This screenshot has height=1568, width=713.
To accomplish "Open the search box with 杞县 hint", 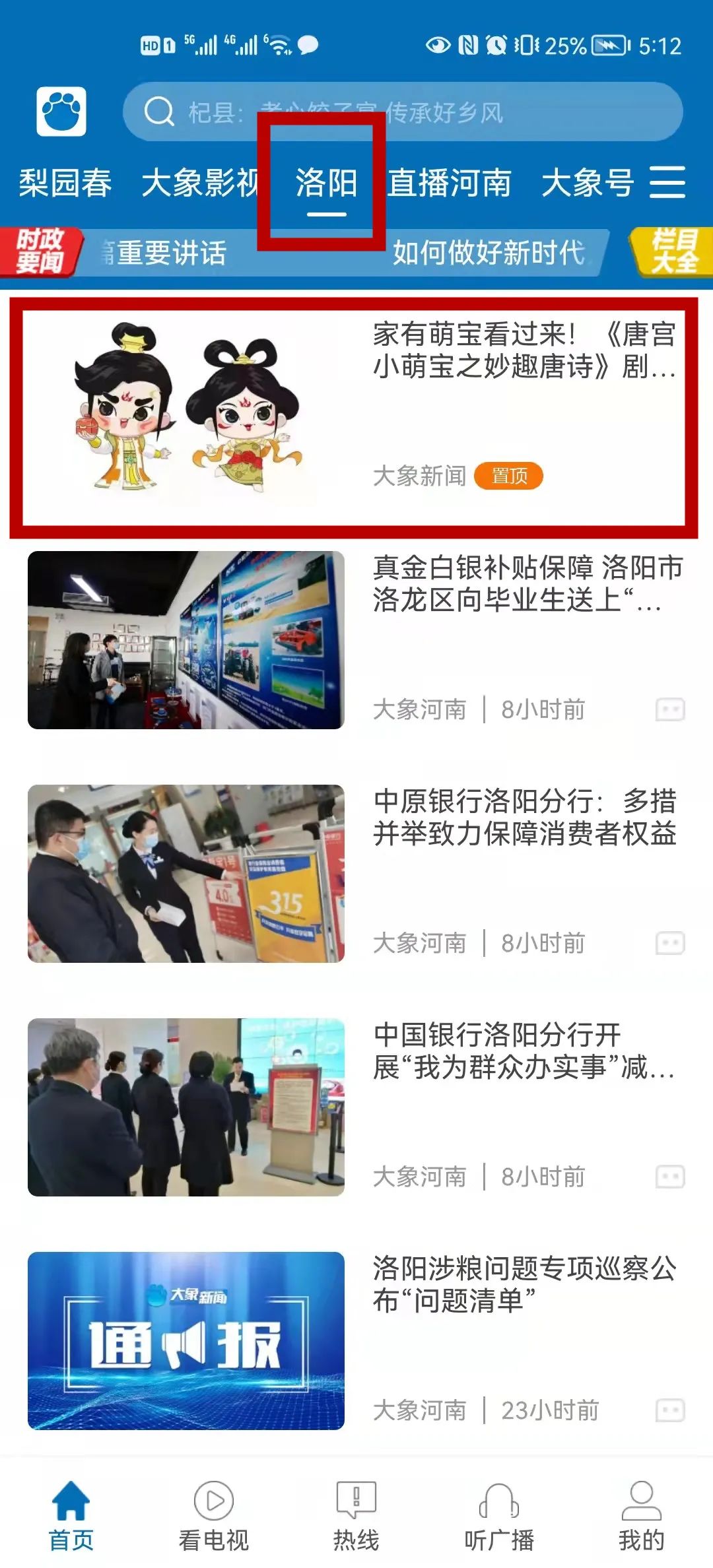I will pyautogui.click(x=403, y=112).
